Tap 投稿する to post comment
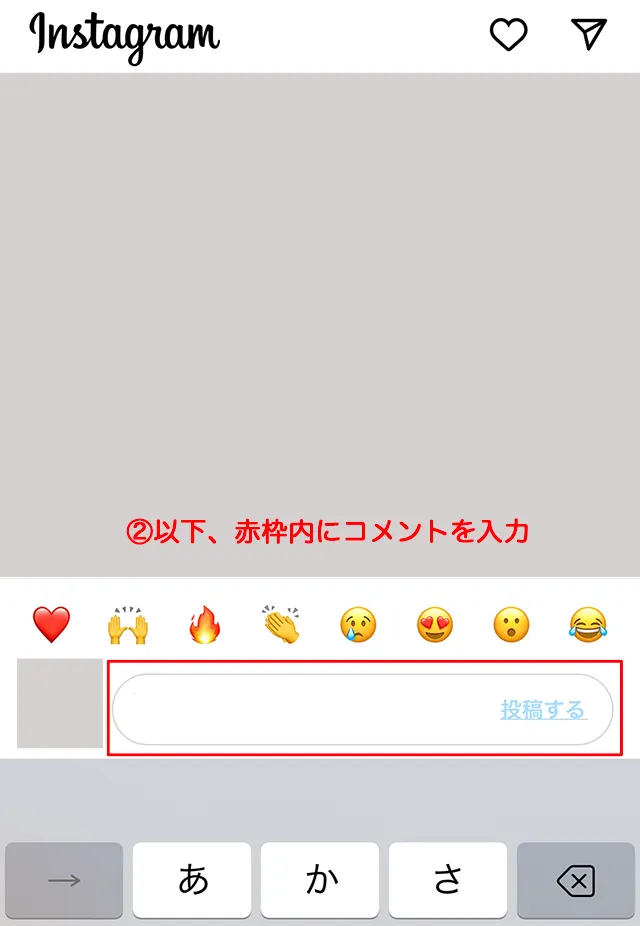This screenshot has width=640, height=926. [543, 710]
